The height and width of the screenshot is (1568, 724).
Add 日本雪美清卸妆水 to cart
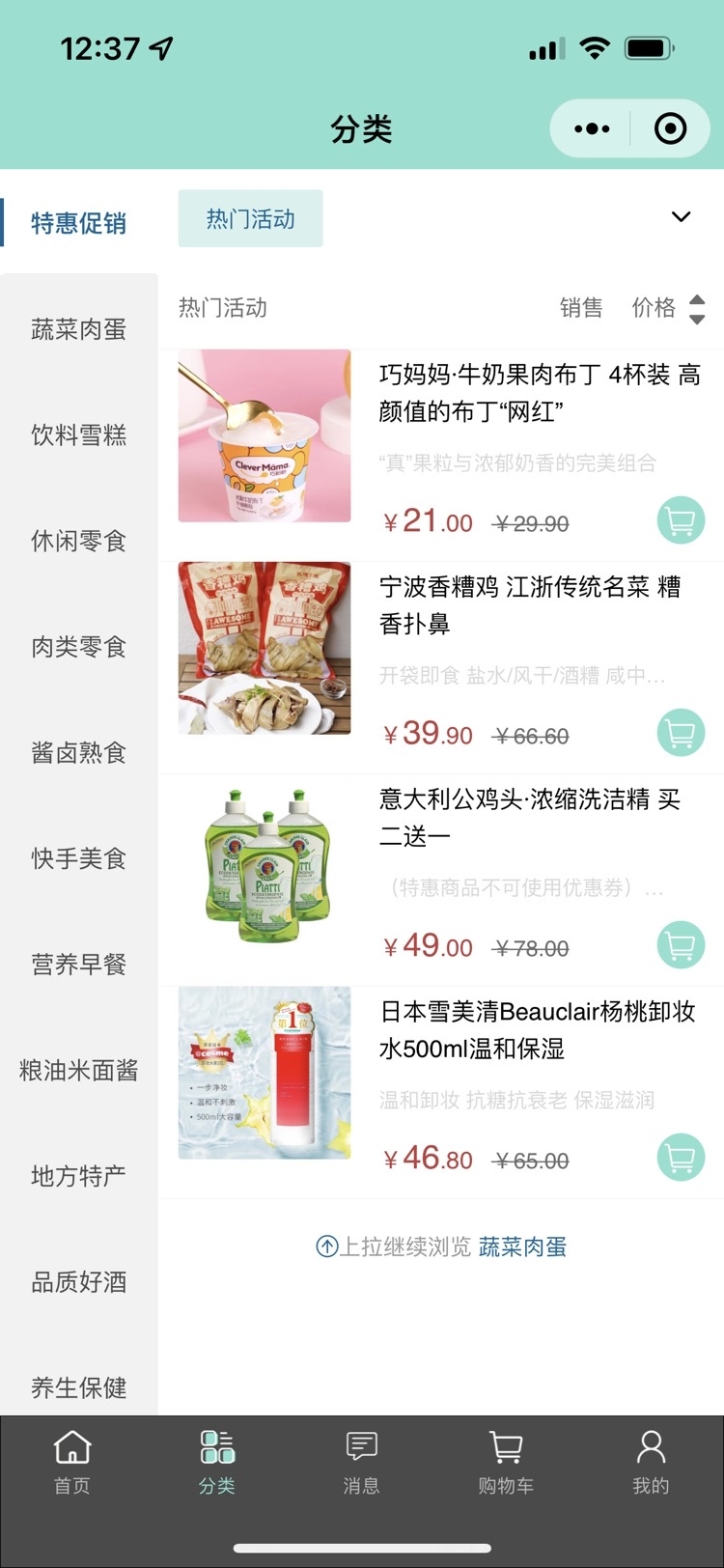[681, 1157]
